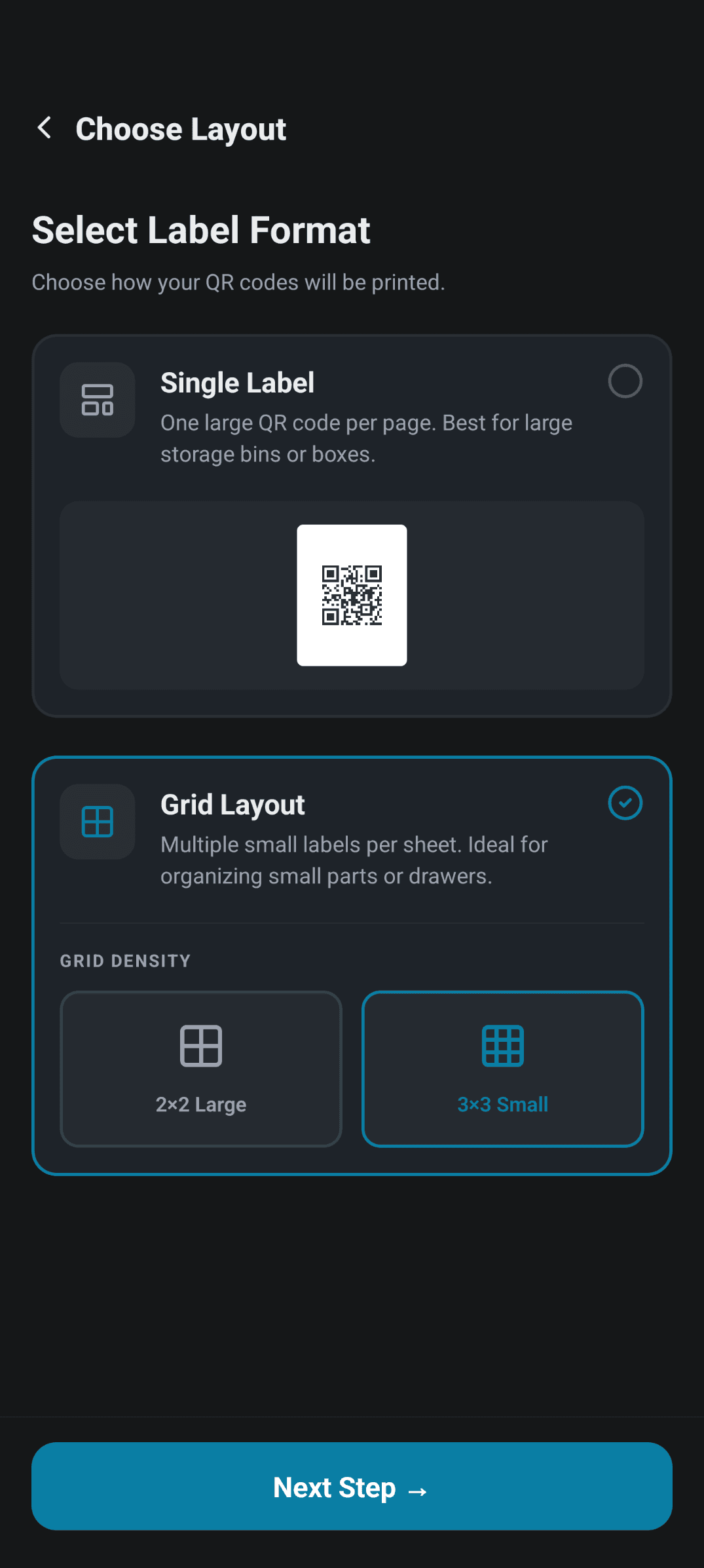
Task: Click the checkmark icon on Grid Layout
Action: [x=625, y=803]
